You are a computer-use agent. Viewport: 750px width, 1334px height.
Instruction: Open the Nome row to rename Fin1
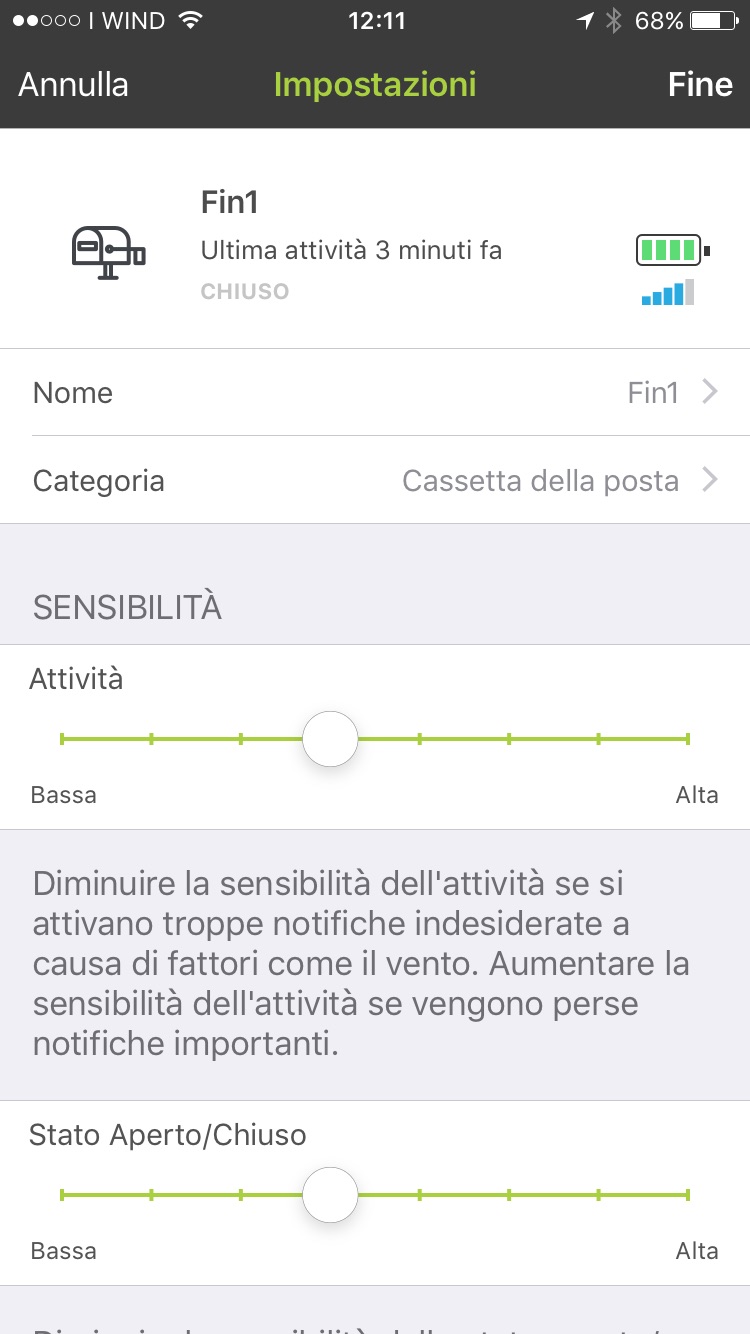click(x=375, y=393)
